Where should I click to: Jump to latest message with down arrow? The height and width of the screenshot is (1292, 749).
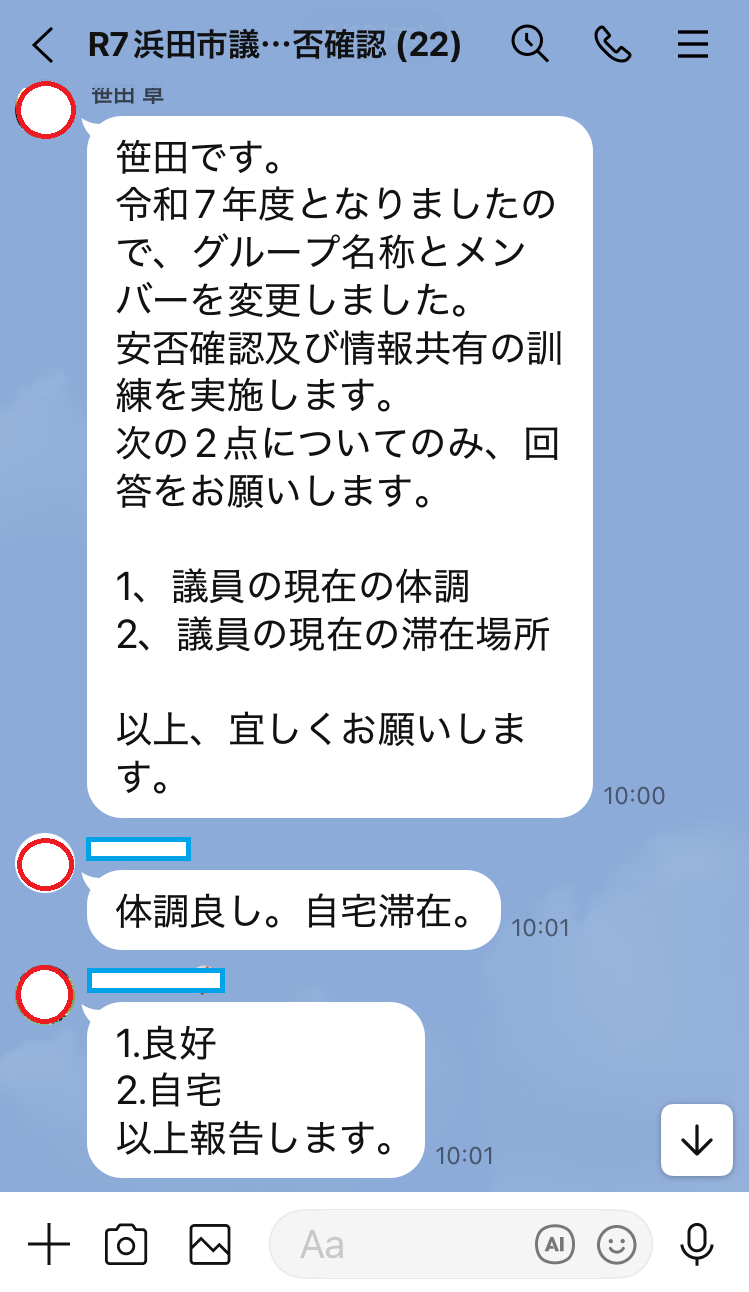point(696,1141)
